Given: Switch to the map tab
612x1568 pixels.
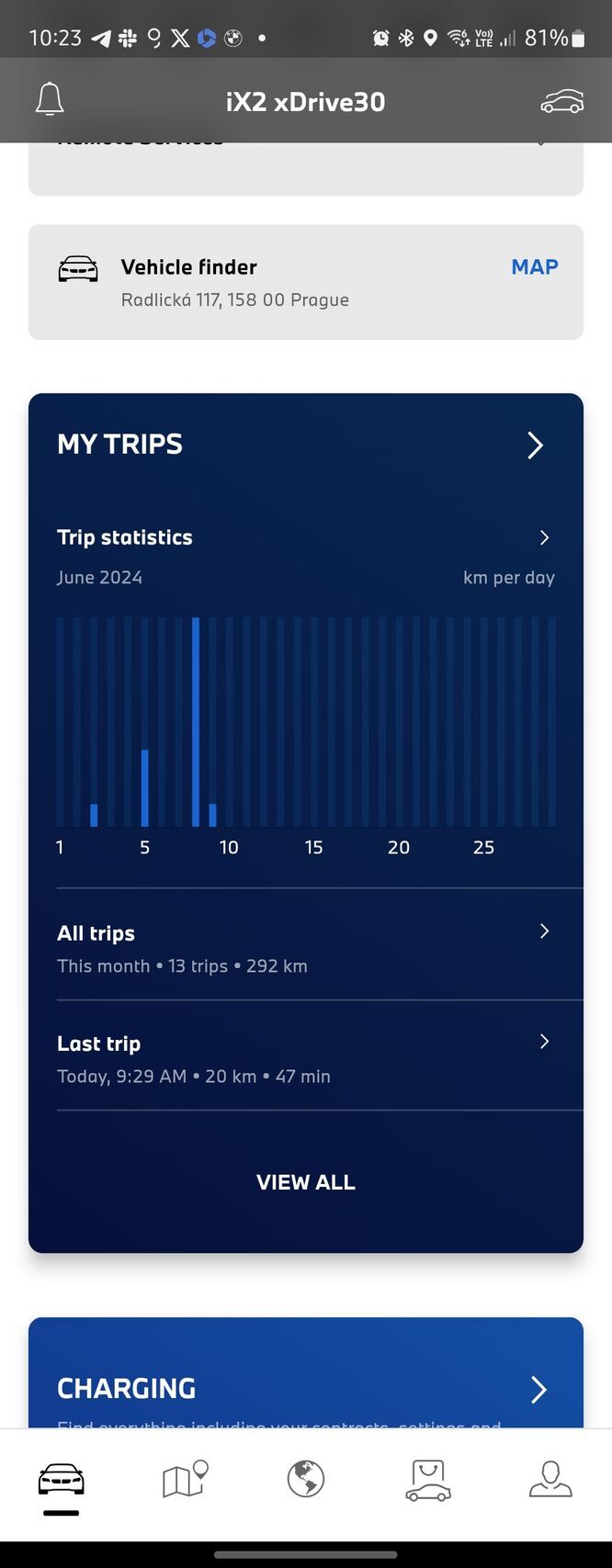Looking at the screenshot, I should pos(184,1480).
